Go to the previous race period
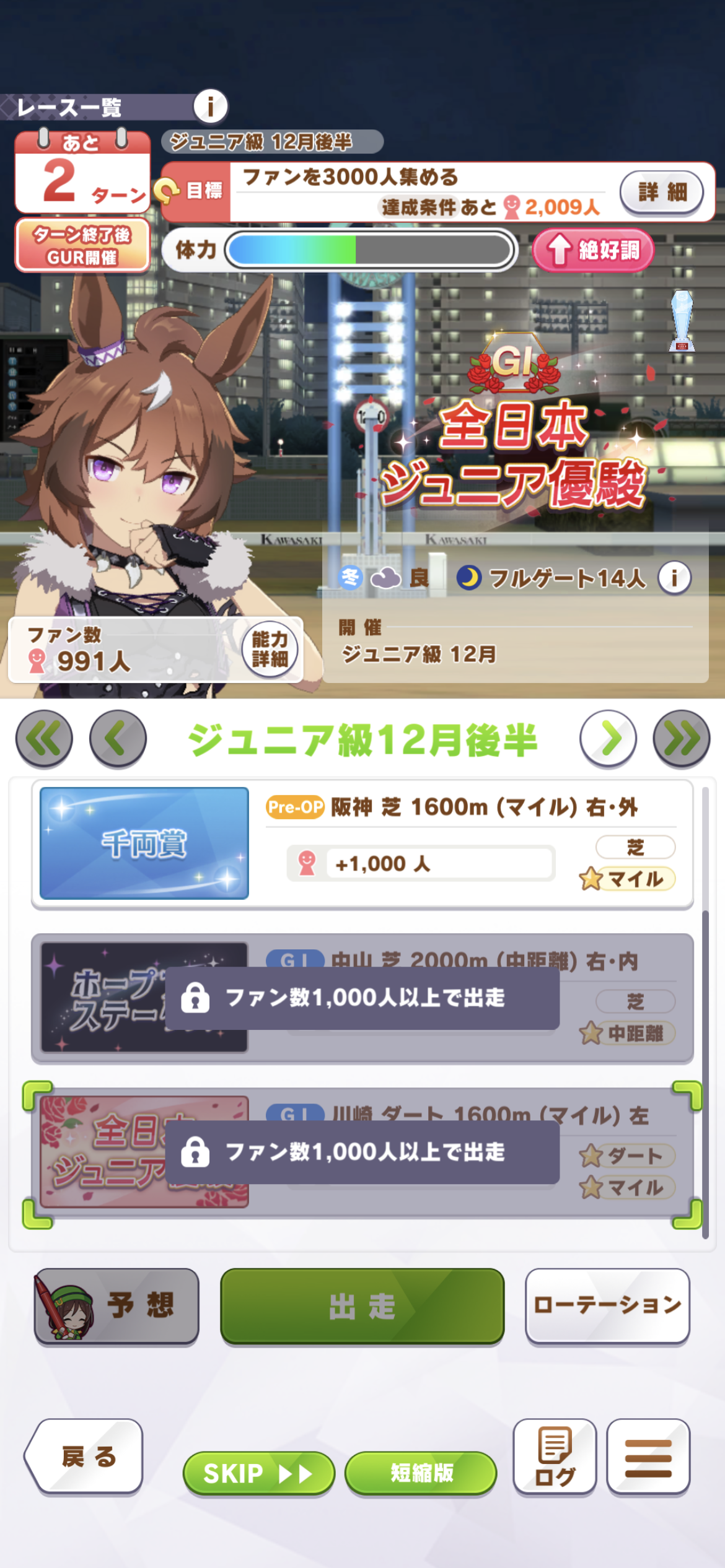Image resolution: width=725 pixels, height=1568 pixels. coord(118,738)
